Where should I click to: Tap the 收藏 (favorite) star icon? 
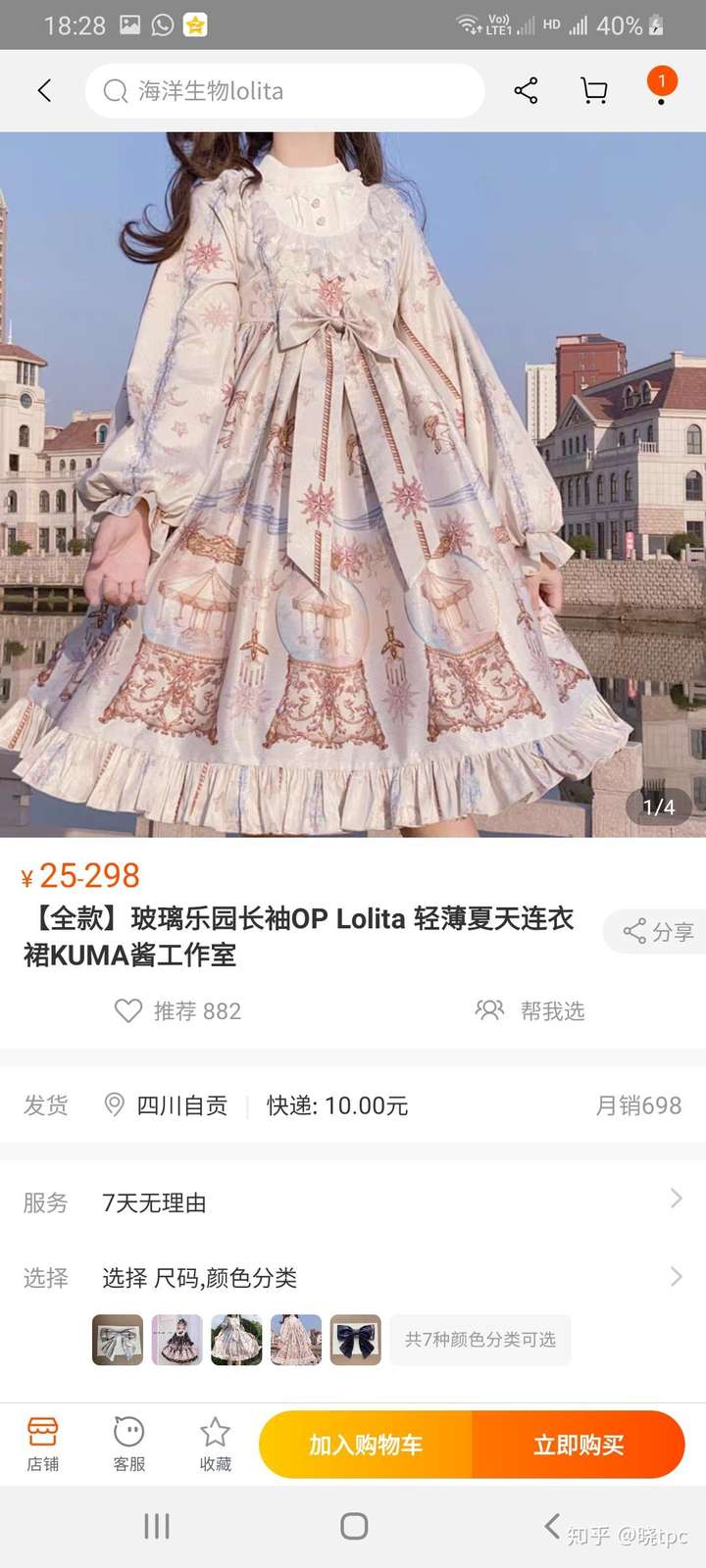coord(214,1443)
